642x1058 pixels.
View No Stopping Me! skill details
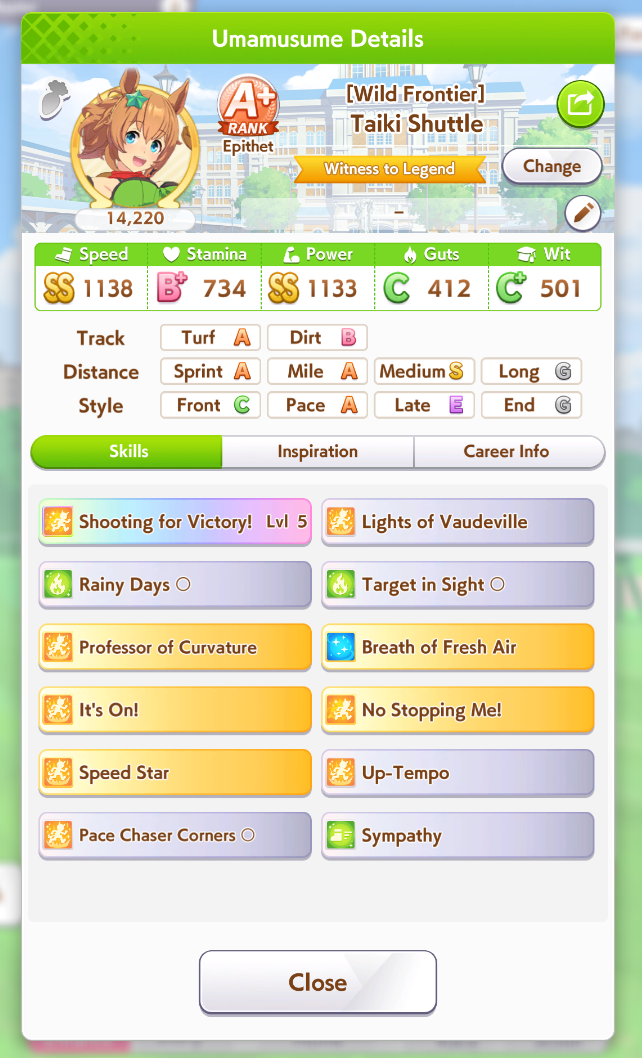point(458,710)
